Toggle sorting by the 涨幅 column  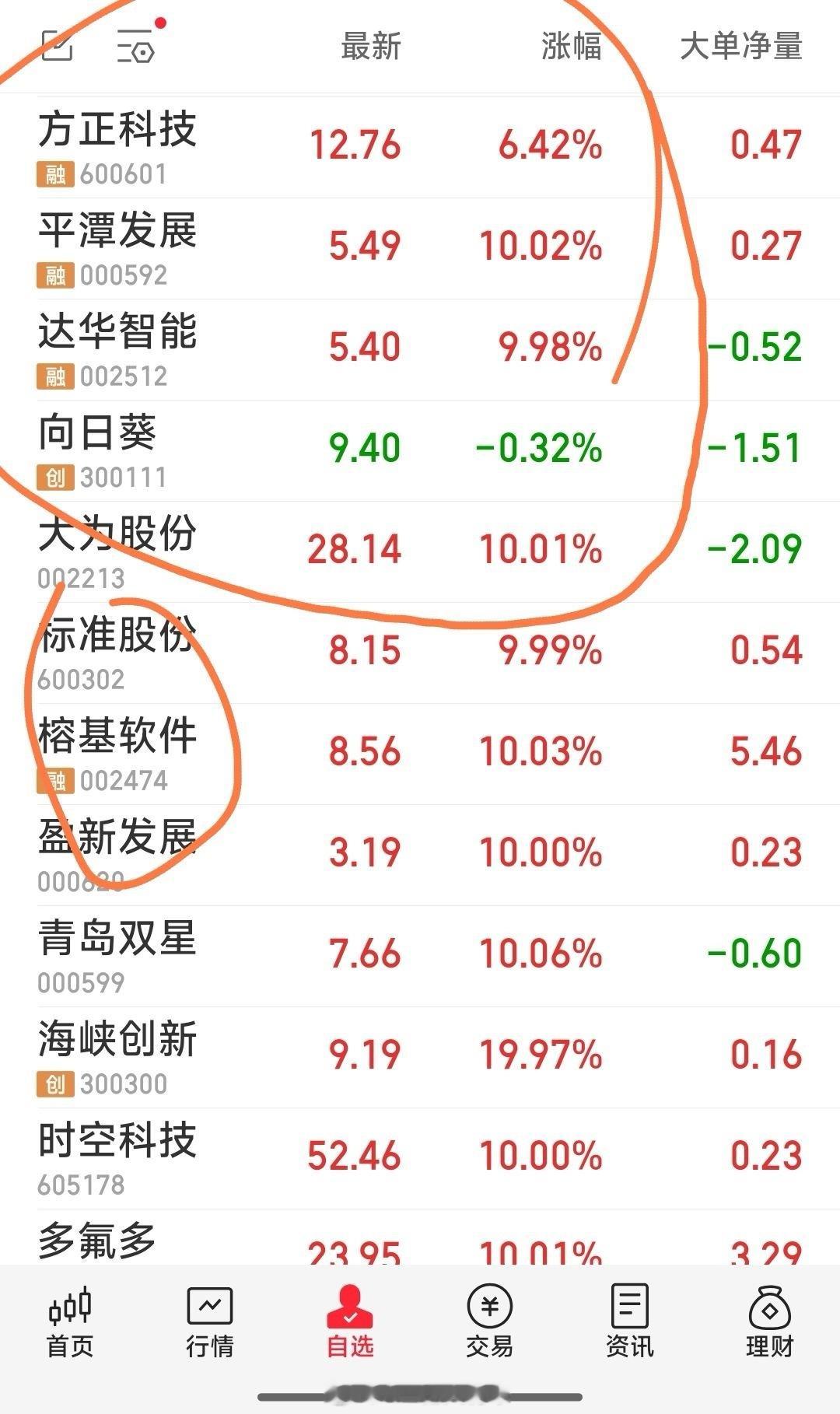tap(570, 48)
